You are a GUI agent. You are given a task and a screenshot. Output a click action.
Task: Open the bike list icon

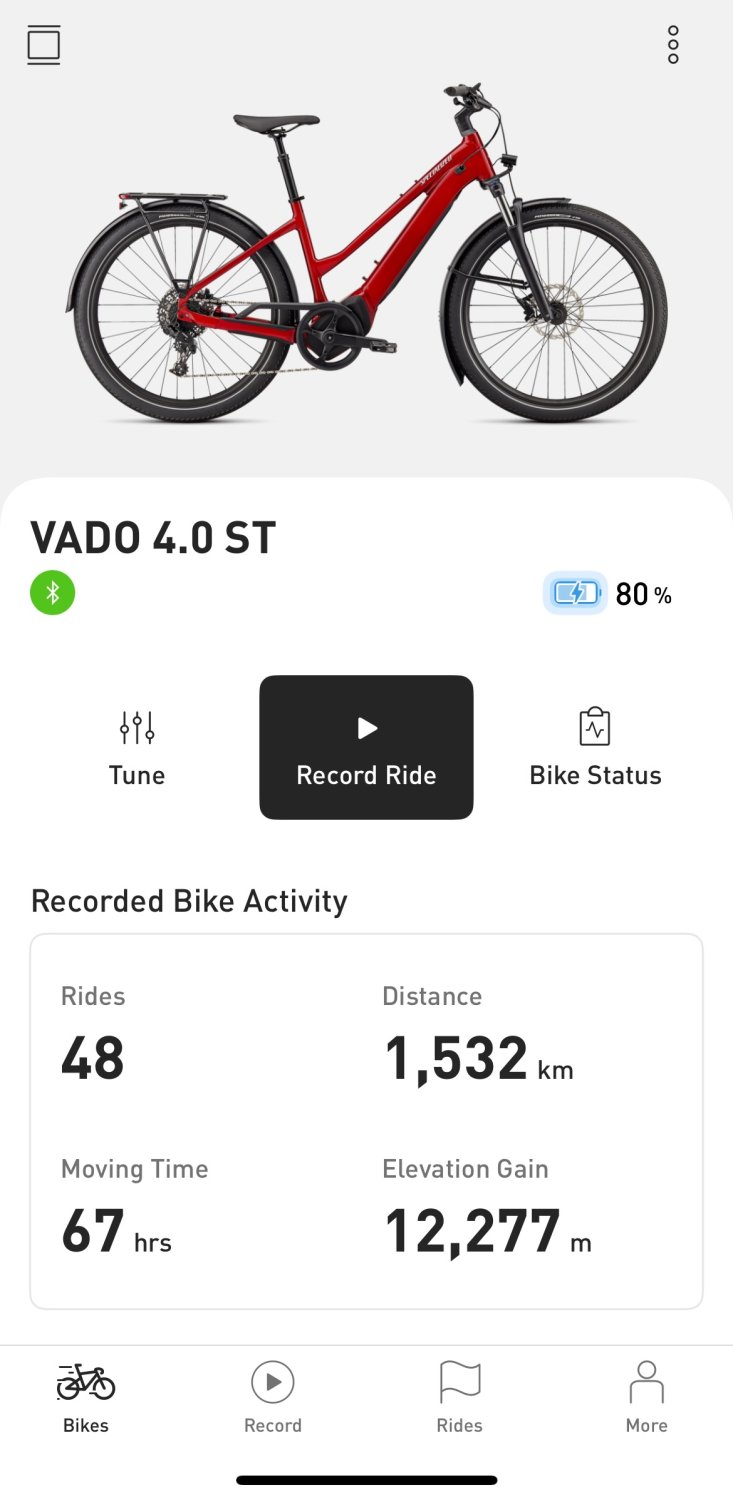coord(44,45)
